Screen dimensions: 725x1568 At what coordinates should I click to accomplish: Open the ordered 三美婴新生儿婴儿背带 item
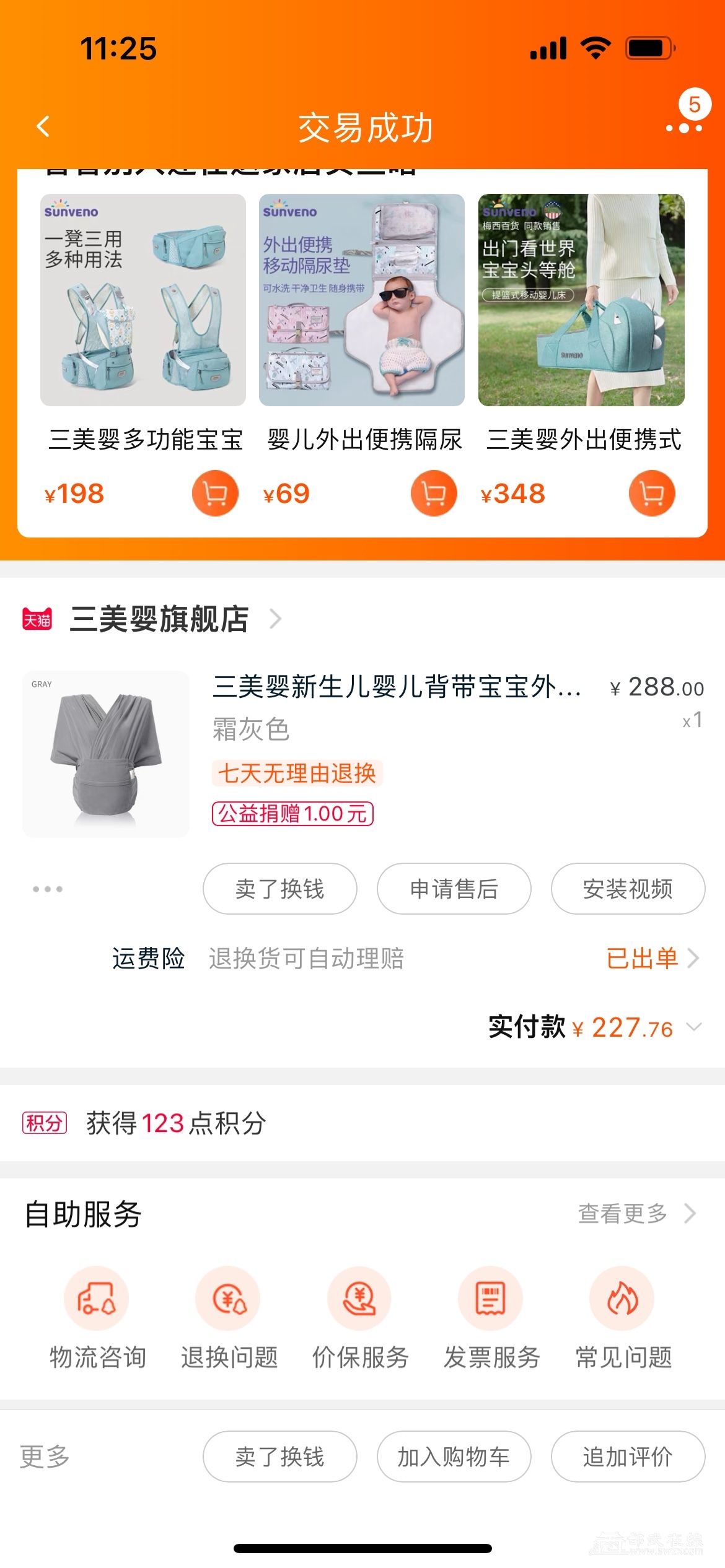pos(397,687)
